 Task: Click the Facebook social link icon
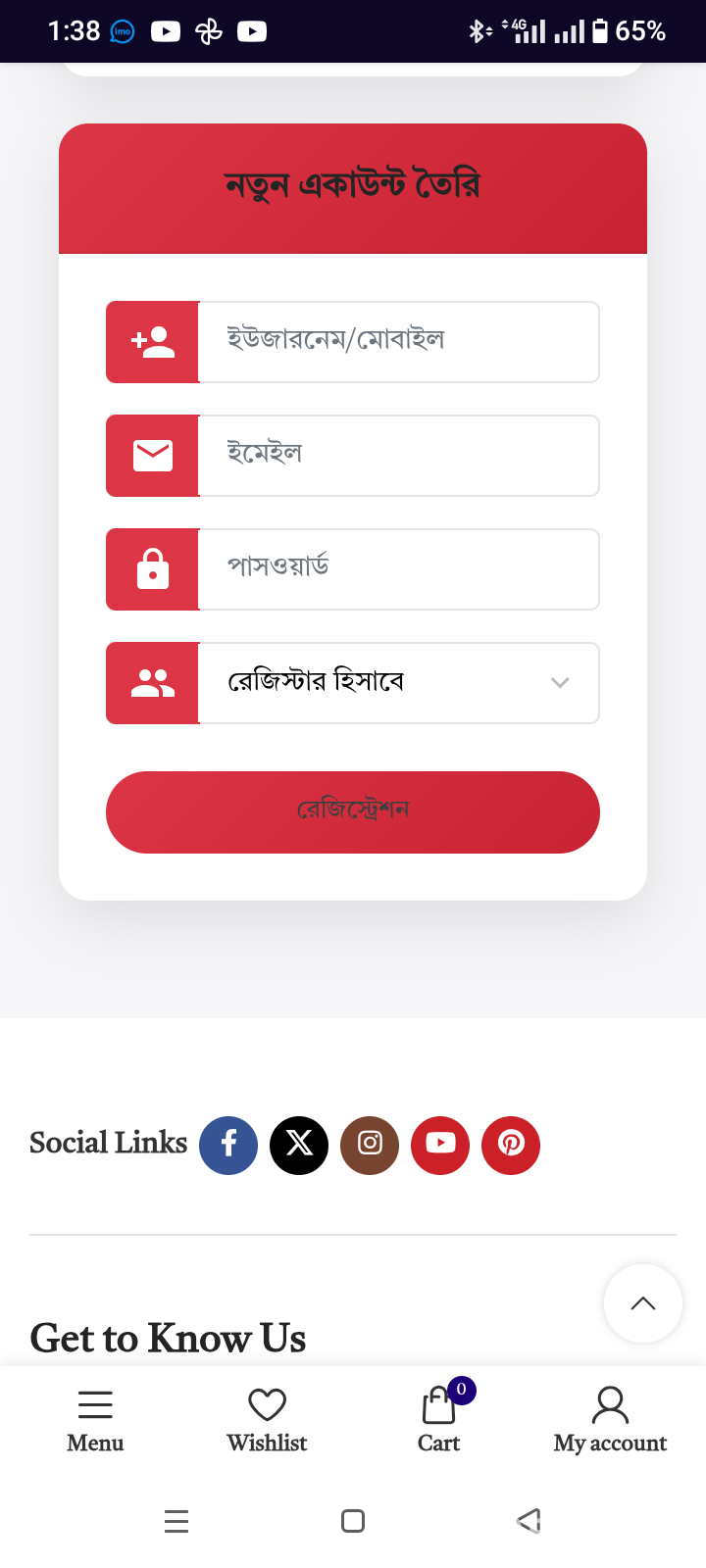(x=228, y=1145)
